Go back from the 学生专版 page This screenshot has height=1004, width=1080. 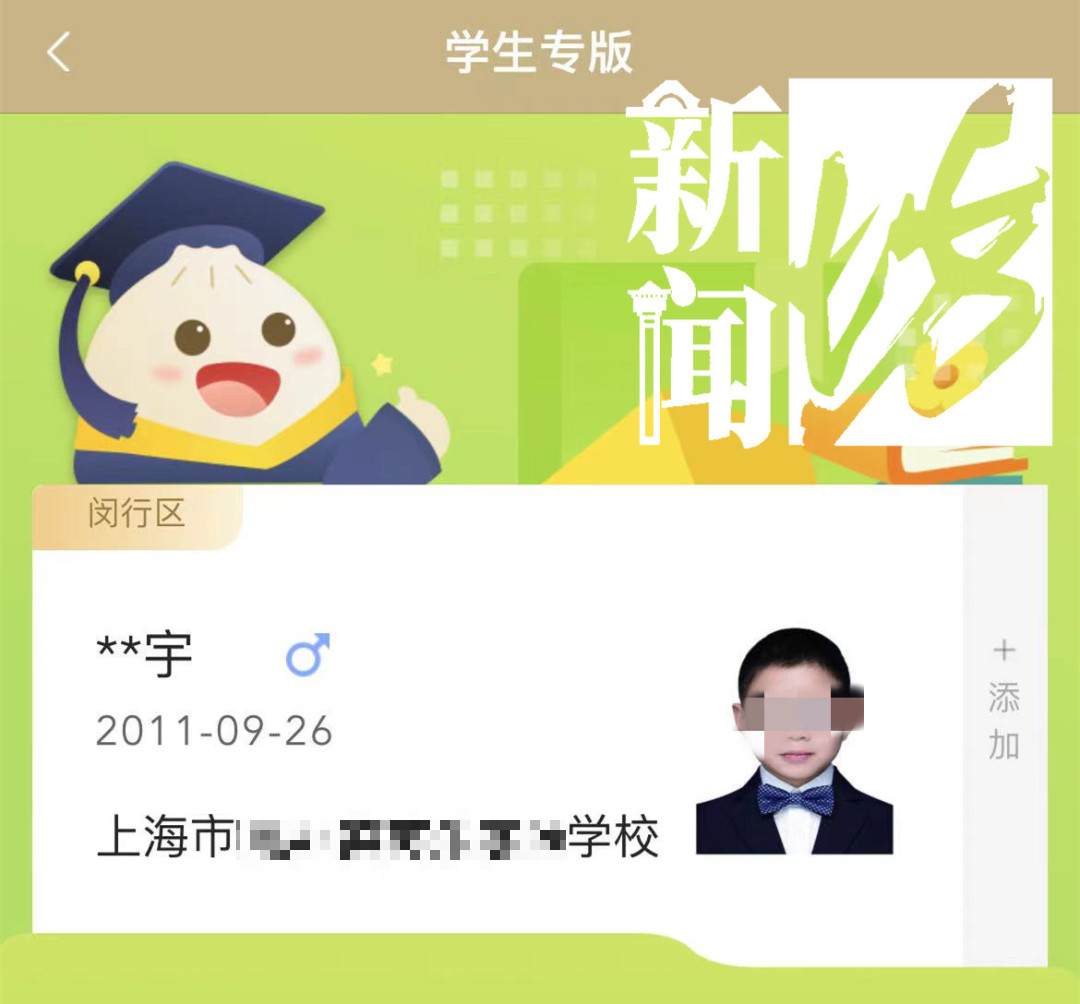tap(58, 52)
